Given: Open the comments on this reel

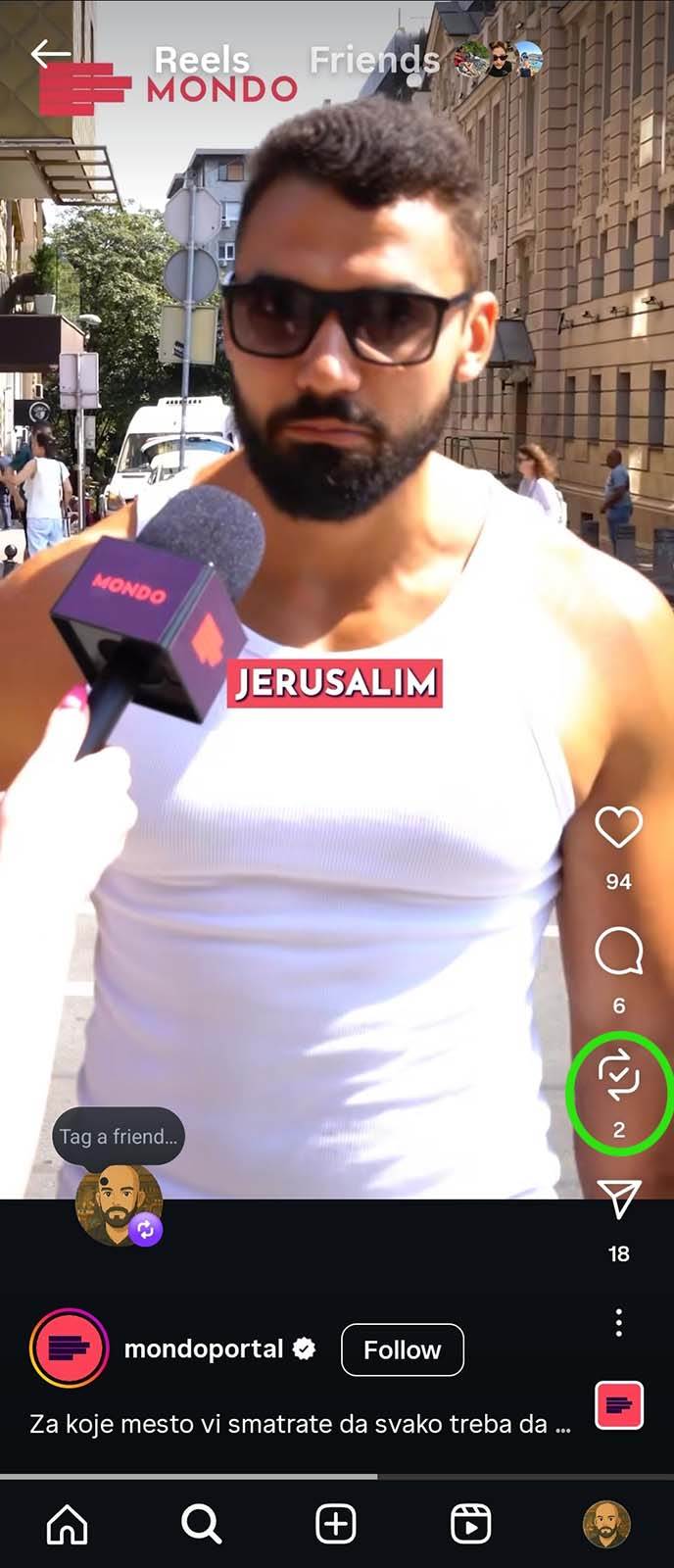Looking at the screenshot, I should pos(618,952).
